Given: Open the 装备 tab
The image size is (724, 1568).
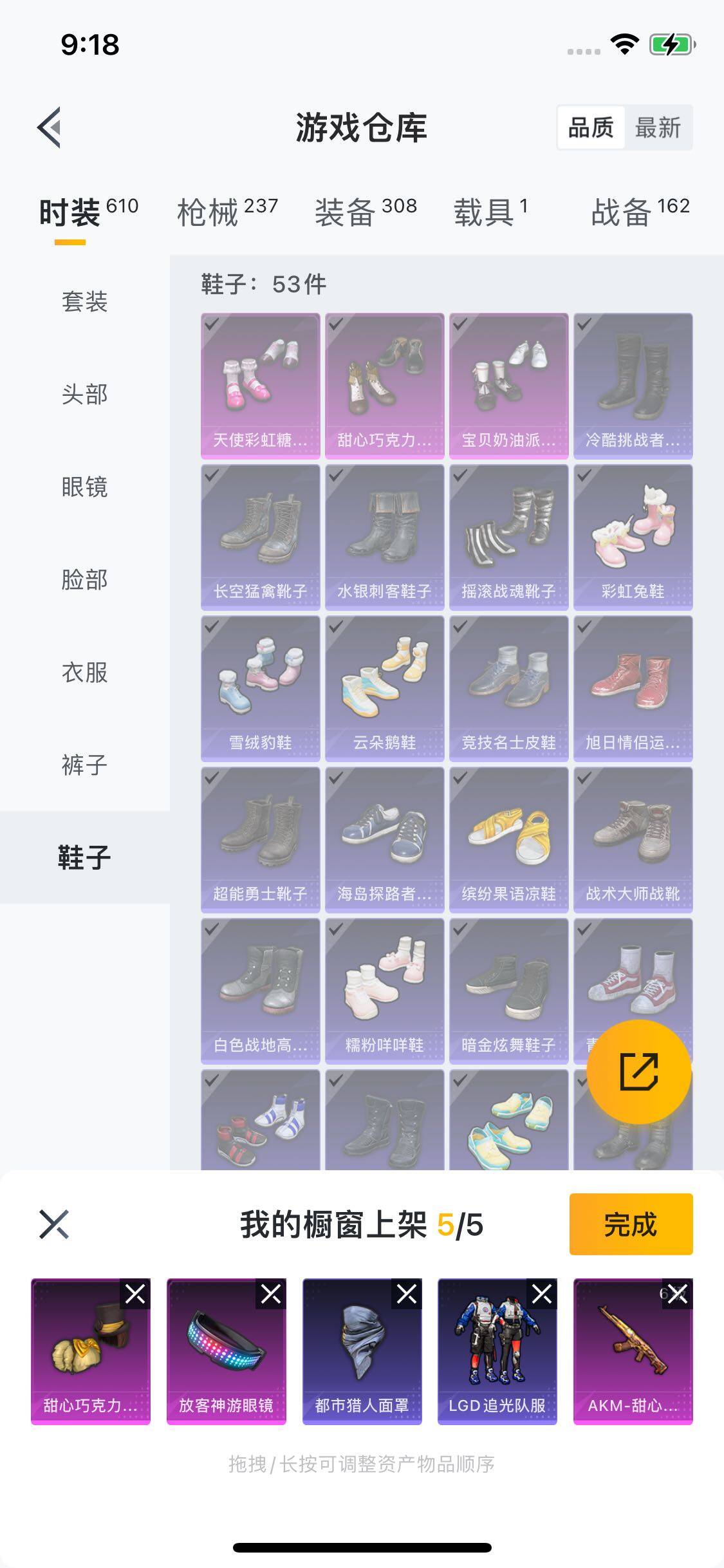Looking at the screenshot, I should click(x=365, y=212).
